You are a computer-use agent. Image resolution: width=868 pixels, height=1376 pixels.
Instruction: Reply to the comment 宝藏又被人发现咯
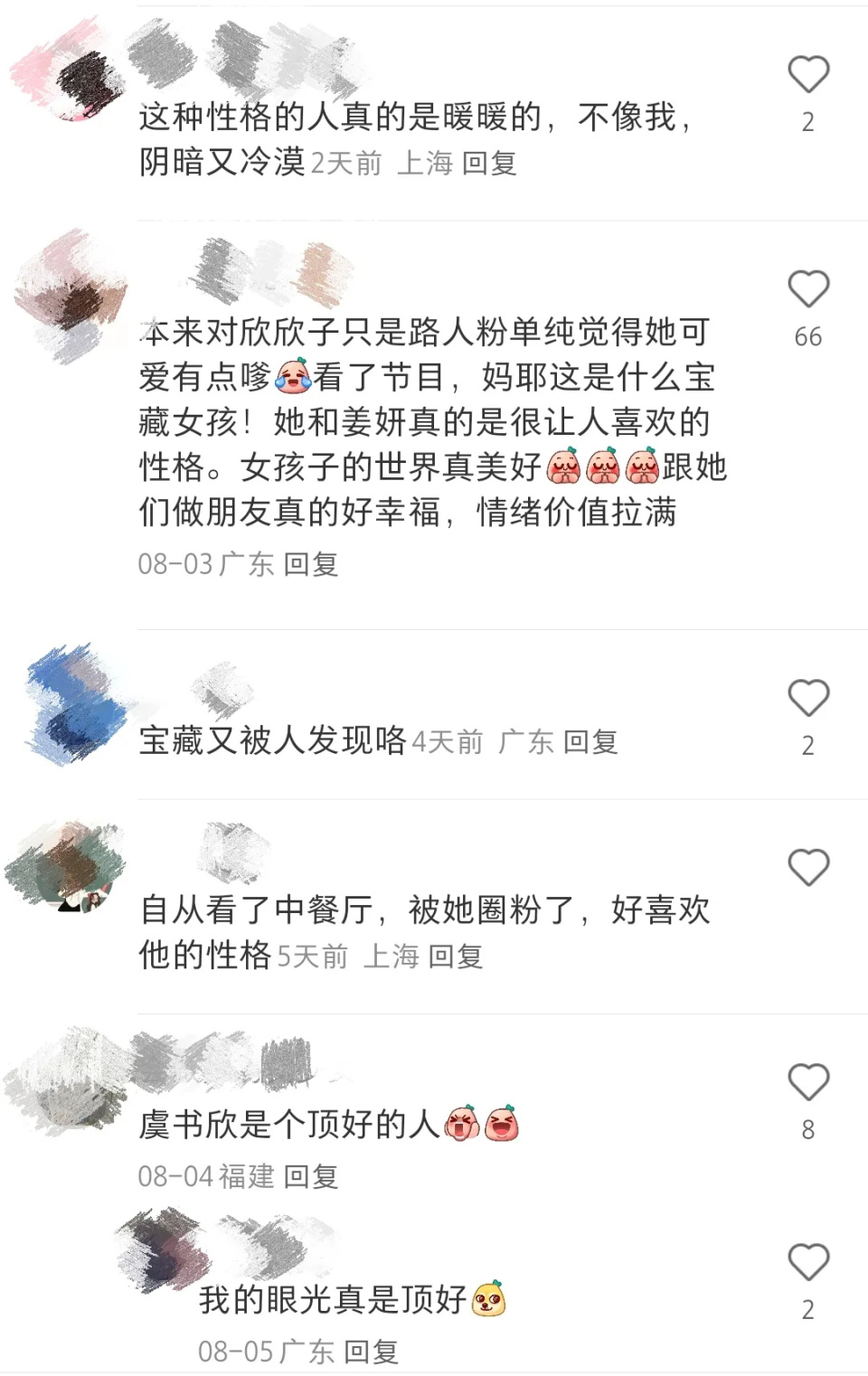tap(590, 742)
